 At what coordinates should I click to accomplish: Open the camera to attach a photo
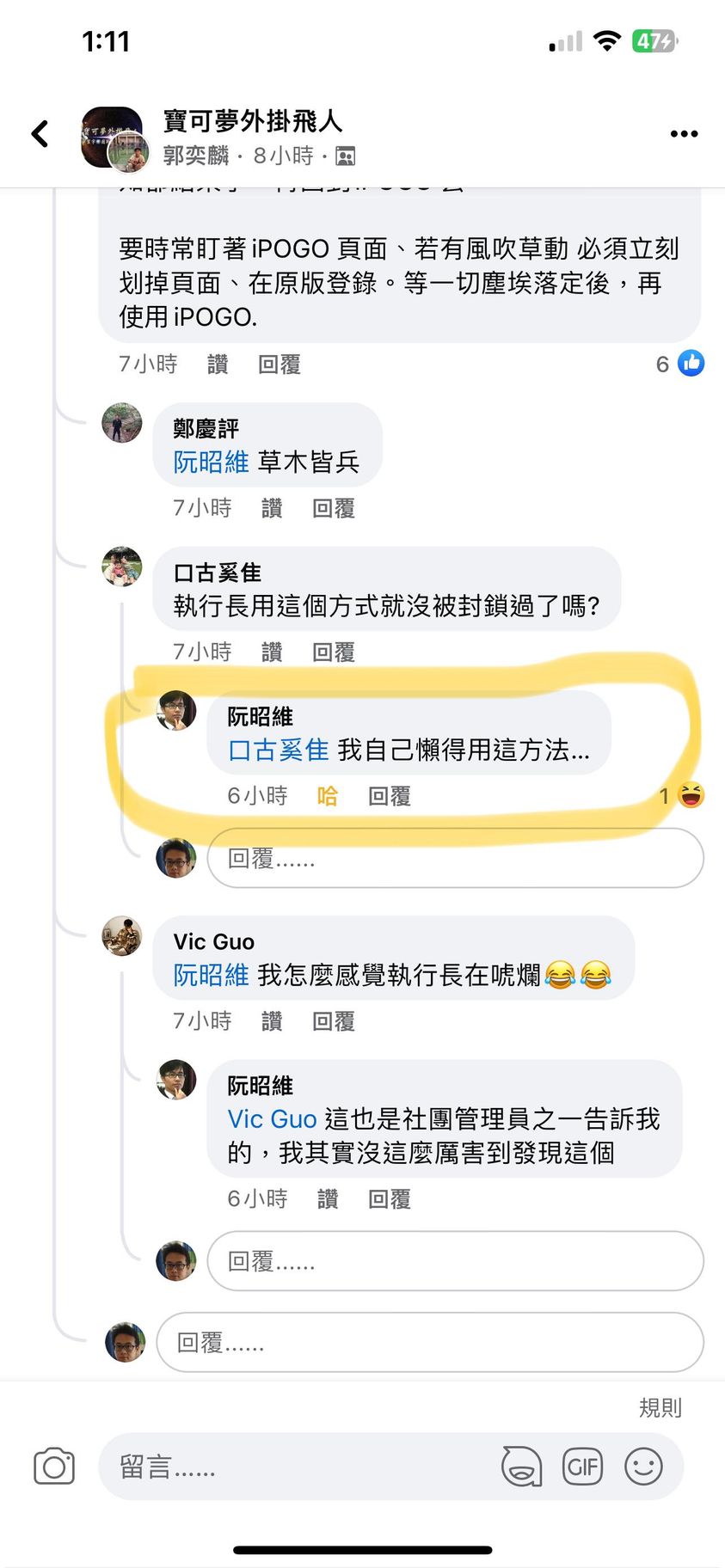click(54, 1467)
